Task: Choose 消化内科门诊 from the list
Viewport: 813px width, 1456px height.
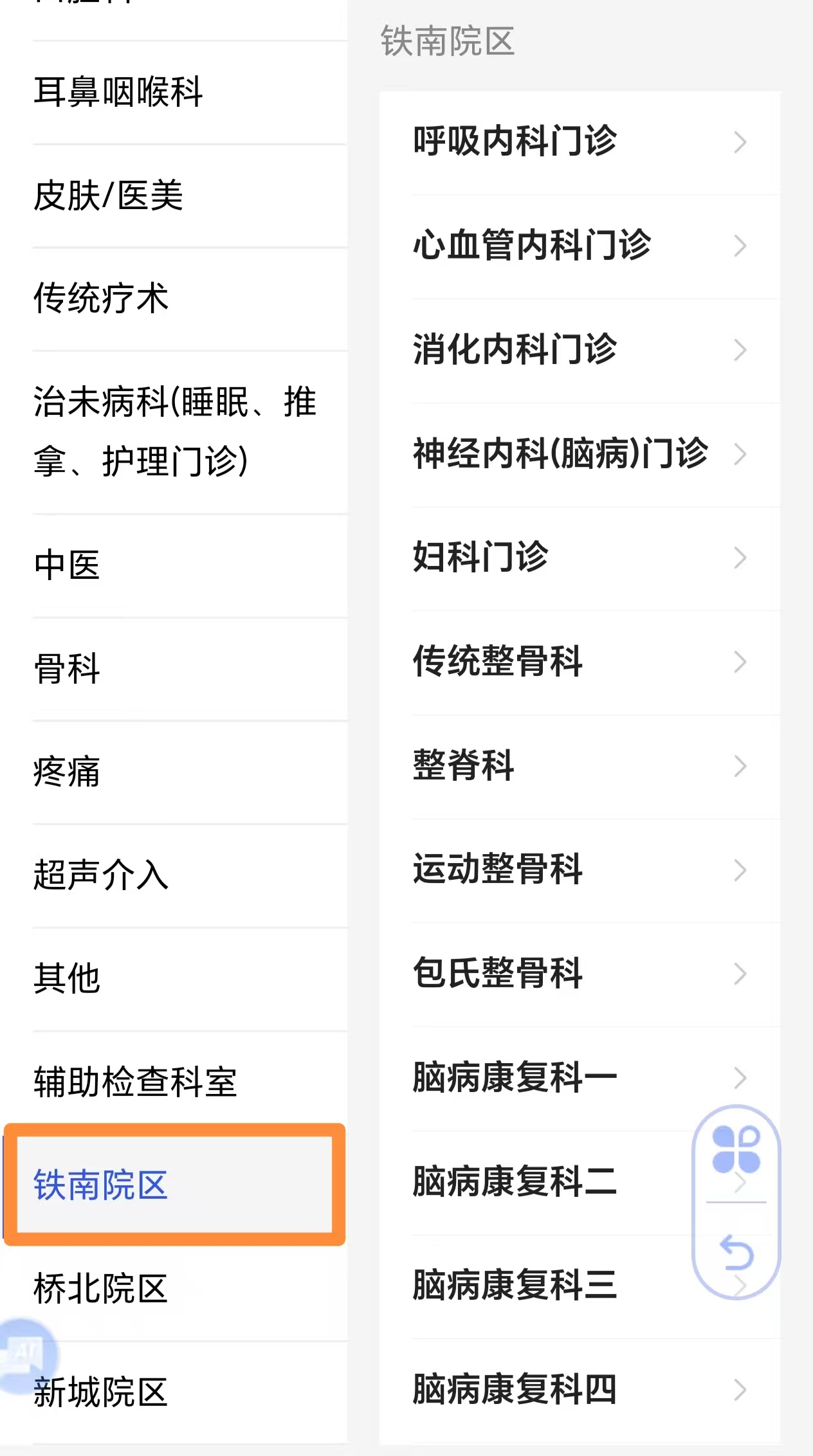Action: (579, 350)
